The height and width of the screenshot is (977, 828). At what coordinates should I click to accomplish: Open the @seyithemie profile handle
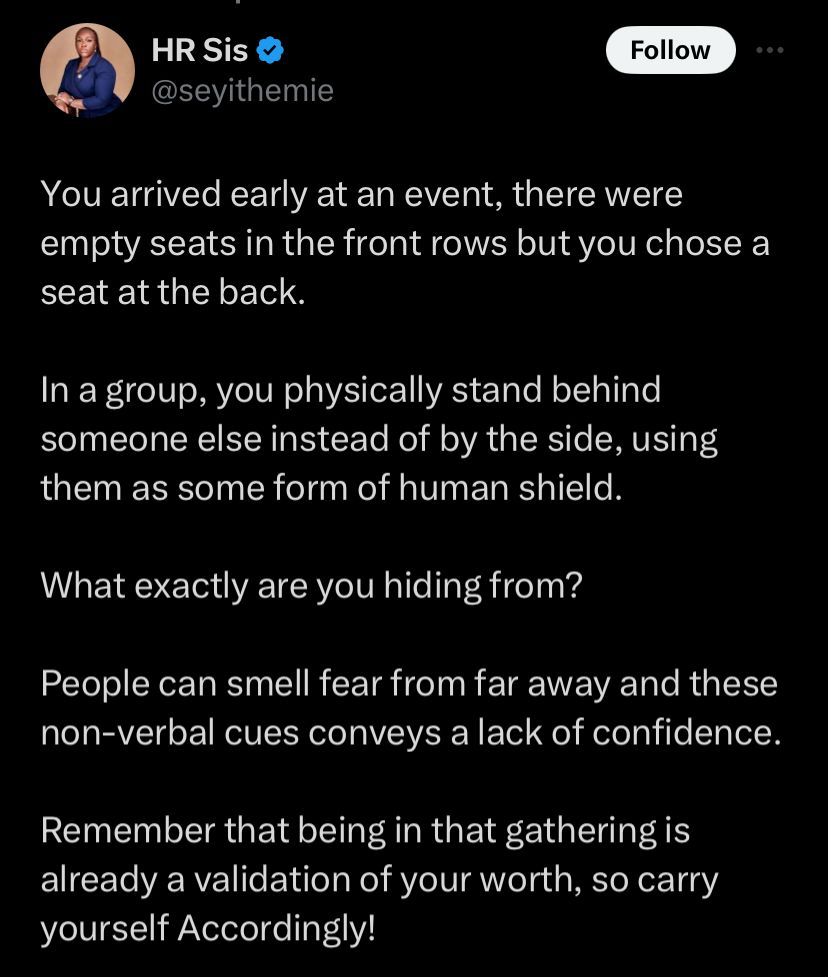[x=242, y=91]
